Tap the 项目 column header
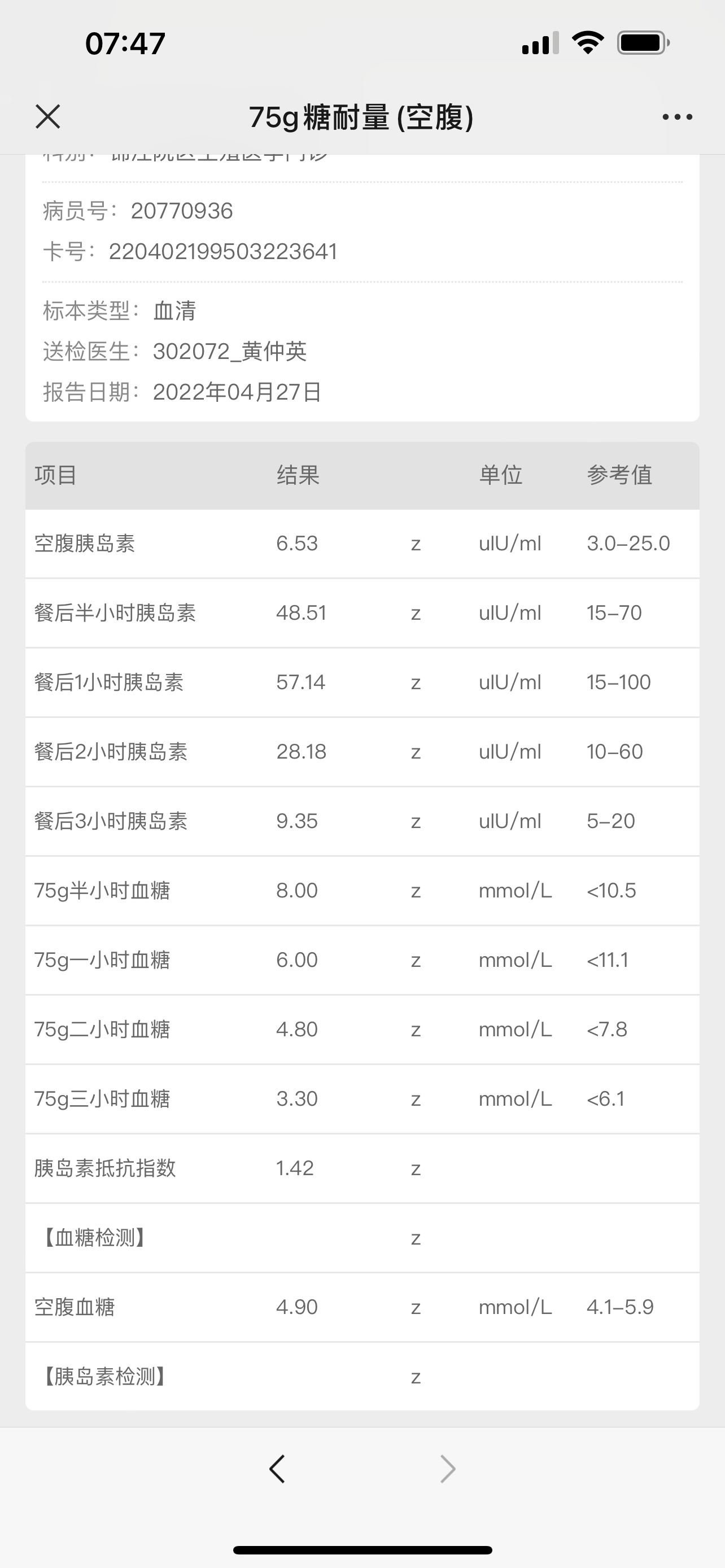Viewport: 725px width, 1568px height. (54, 476)
